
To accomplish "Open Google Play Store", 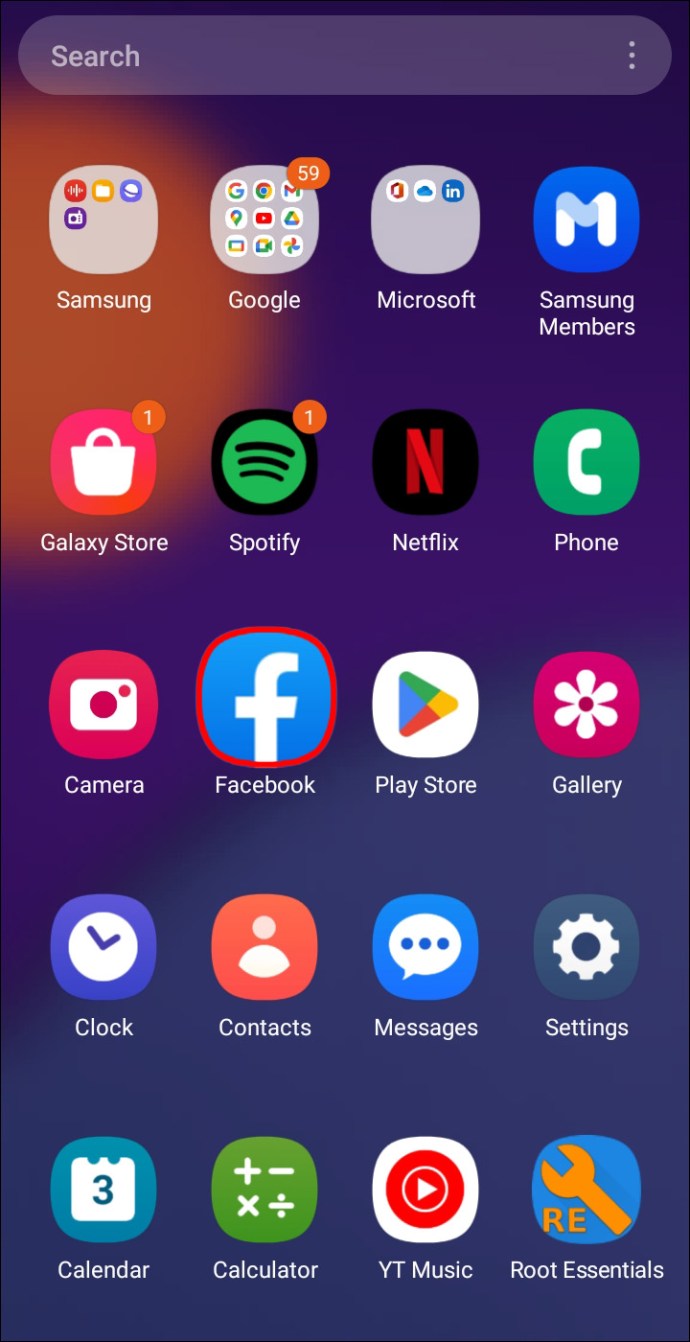I will (425, 705).
